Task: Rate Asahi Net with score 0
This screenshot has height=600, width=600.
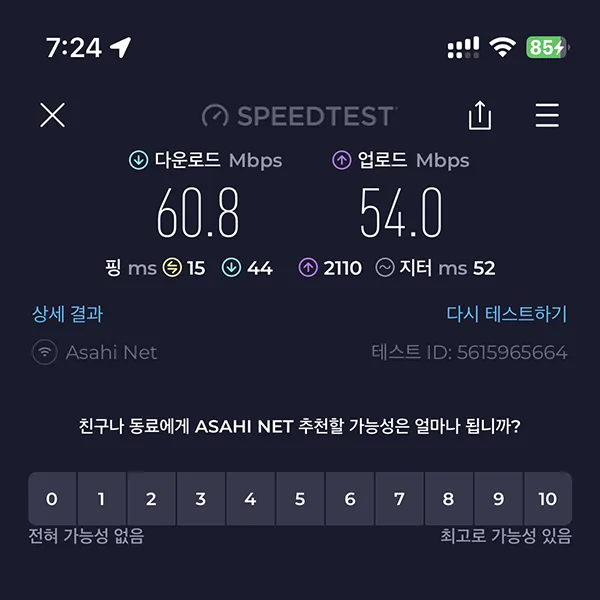Action: coord(52,499)
